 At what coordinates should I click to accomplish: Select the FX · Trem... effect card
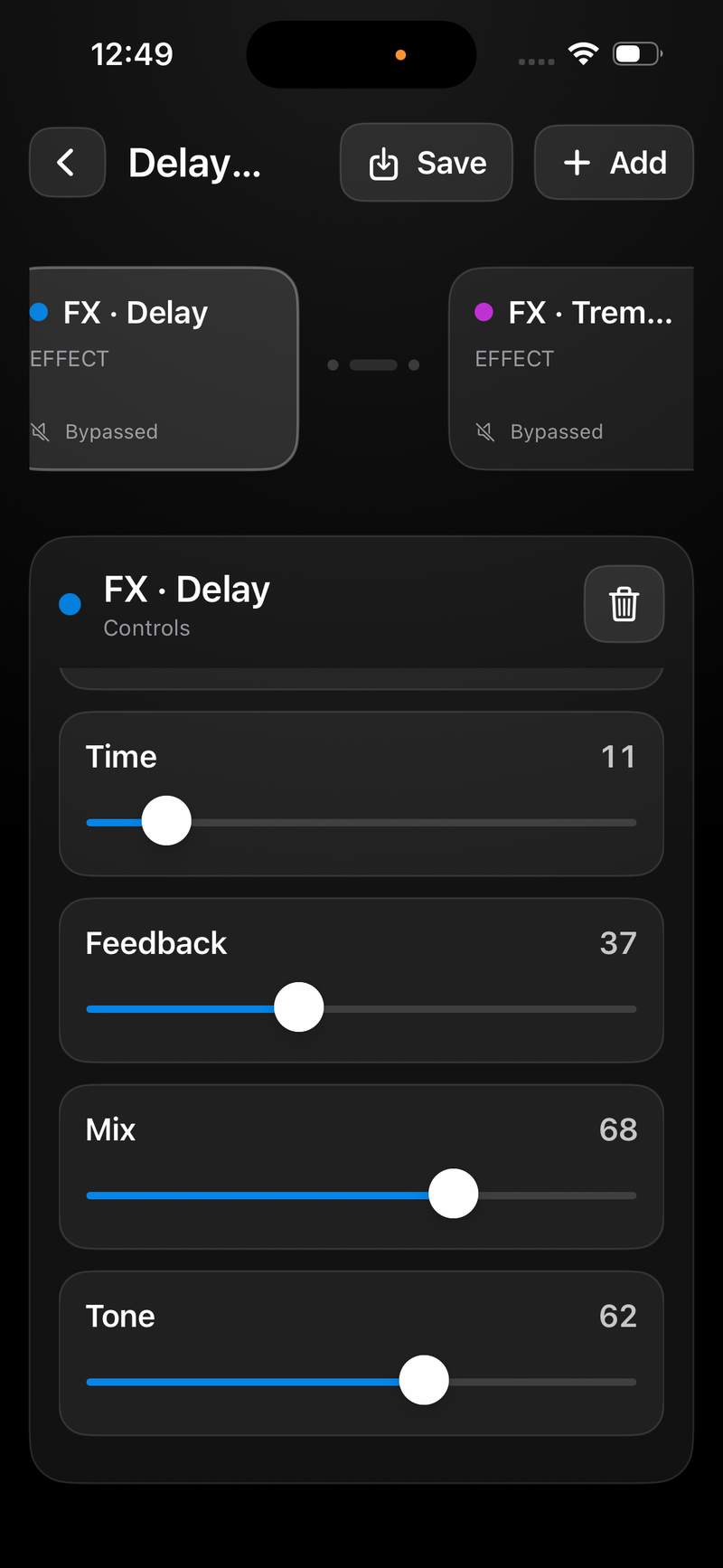click(571, 369)
